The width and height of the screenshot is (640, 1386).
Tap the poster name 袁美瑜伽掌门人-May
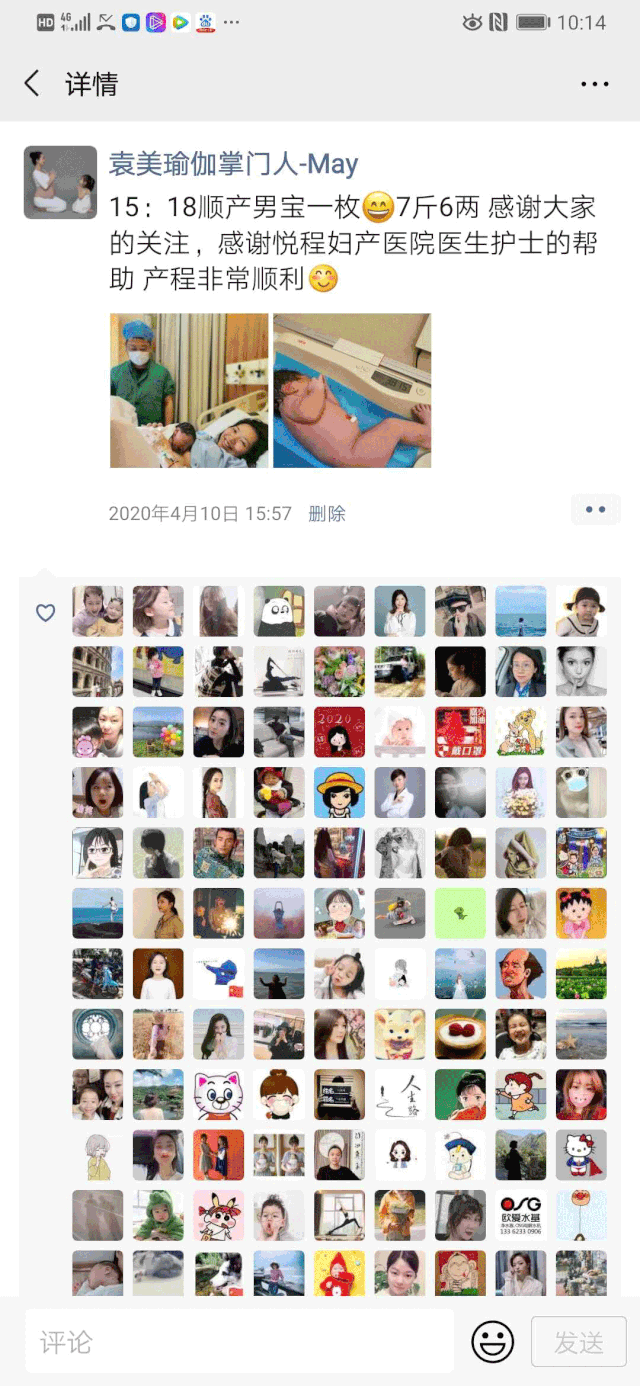point(233,164)
